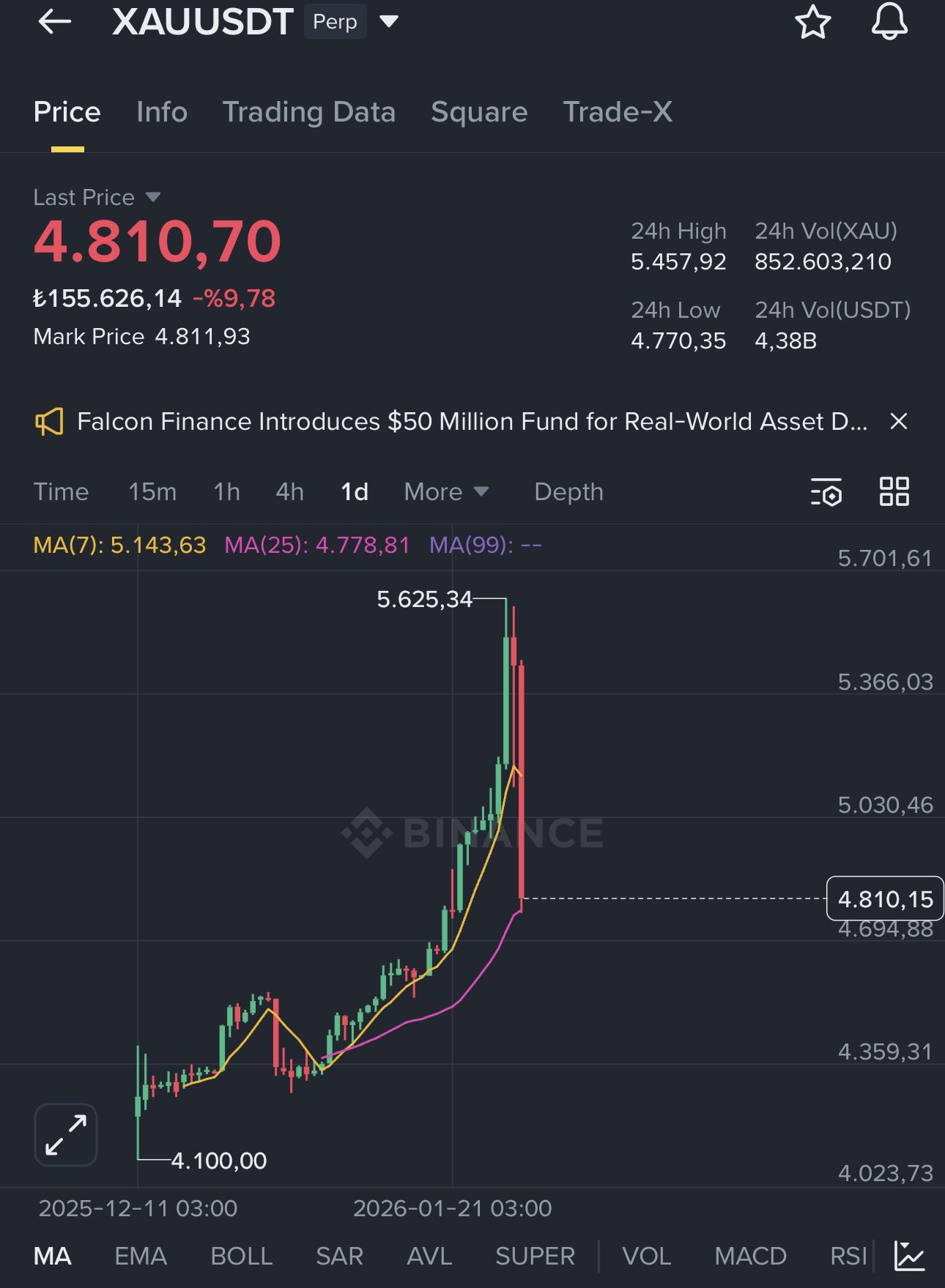
Task: Go back using the arrow icon
Action: (x=54, y=22)
